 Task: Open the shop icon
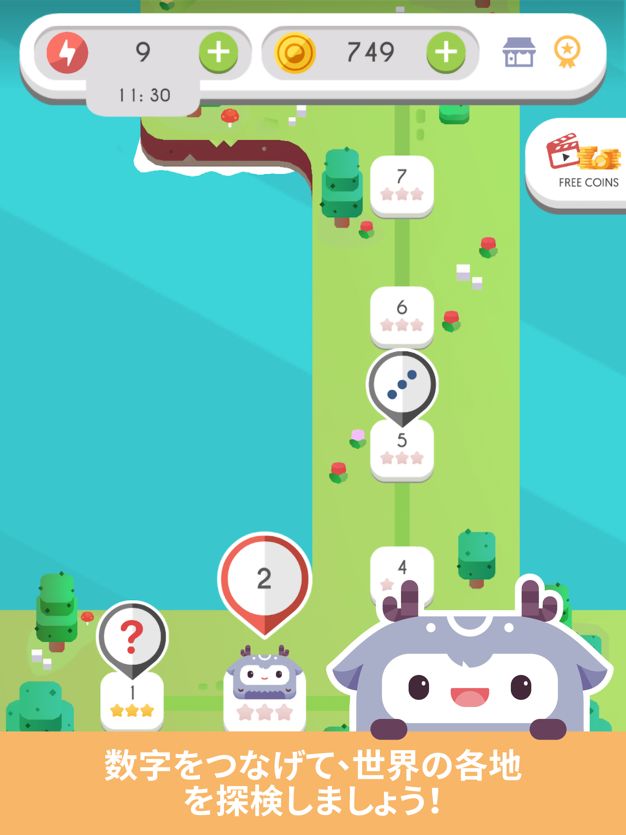518,52
